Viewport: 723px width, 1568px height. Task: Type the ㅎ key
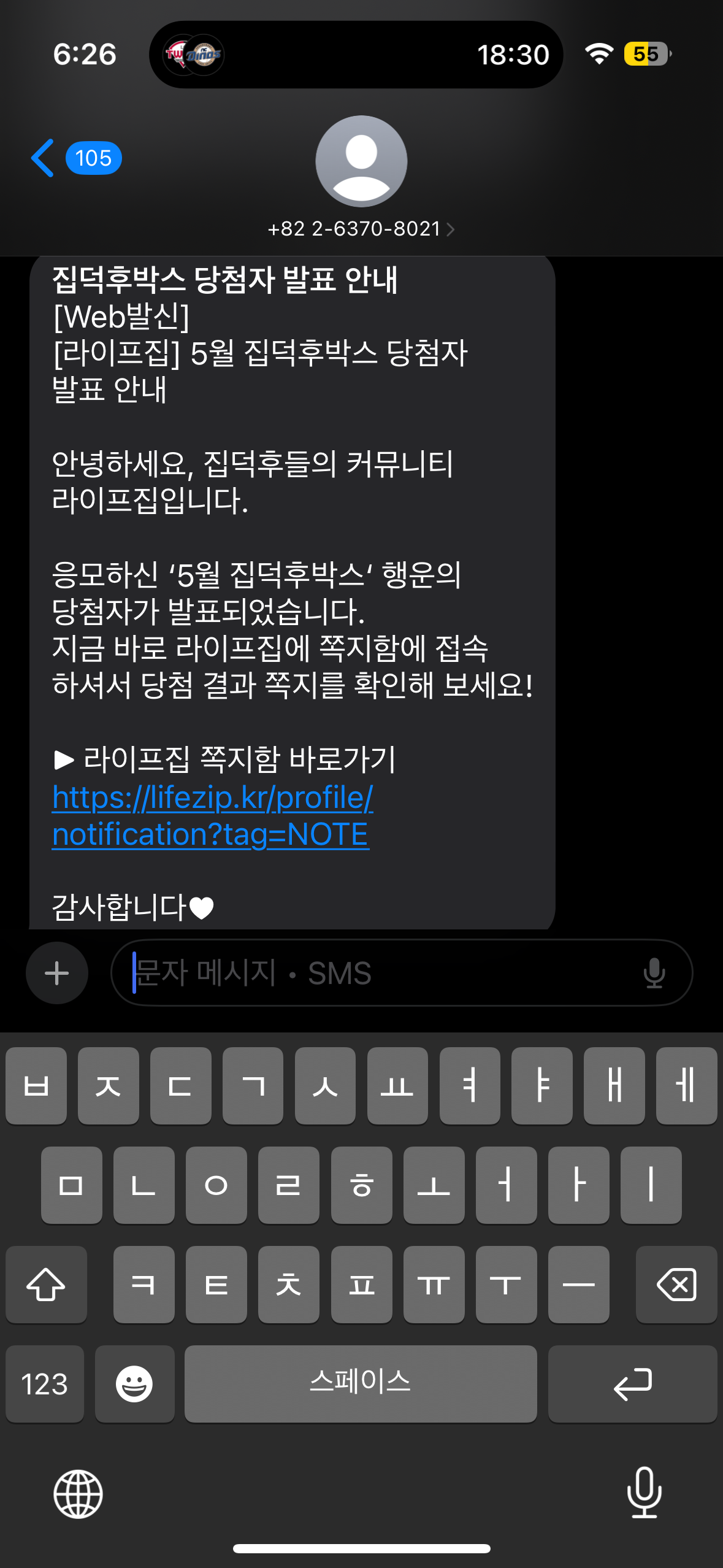[361, 1185]
